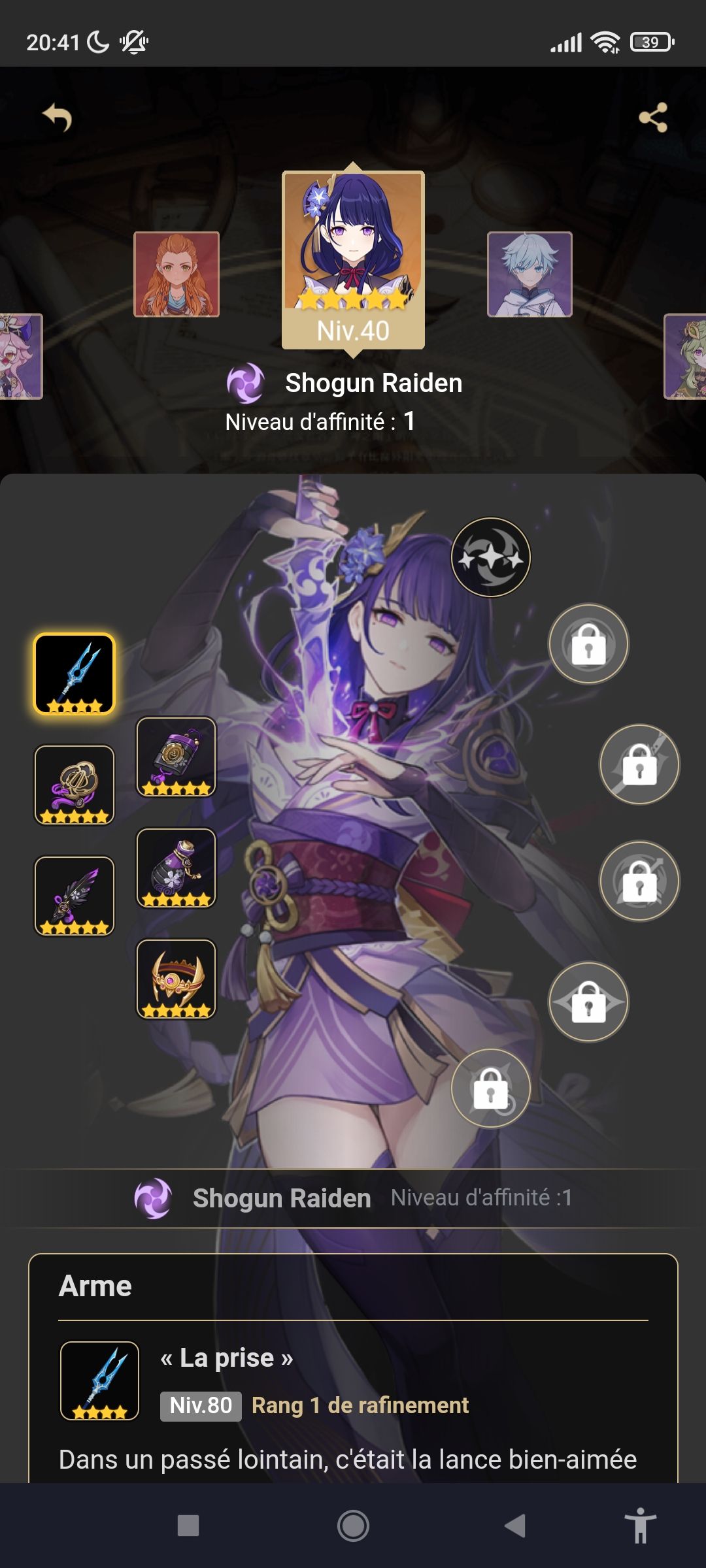View the inro sands artifact slot
The image size is (706, 1568).
point(176,757)
